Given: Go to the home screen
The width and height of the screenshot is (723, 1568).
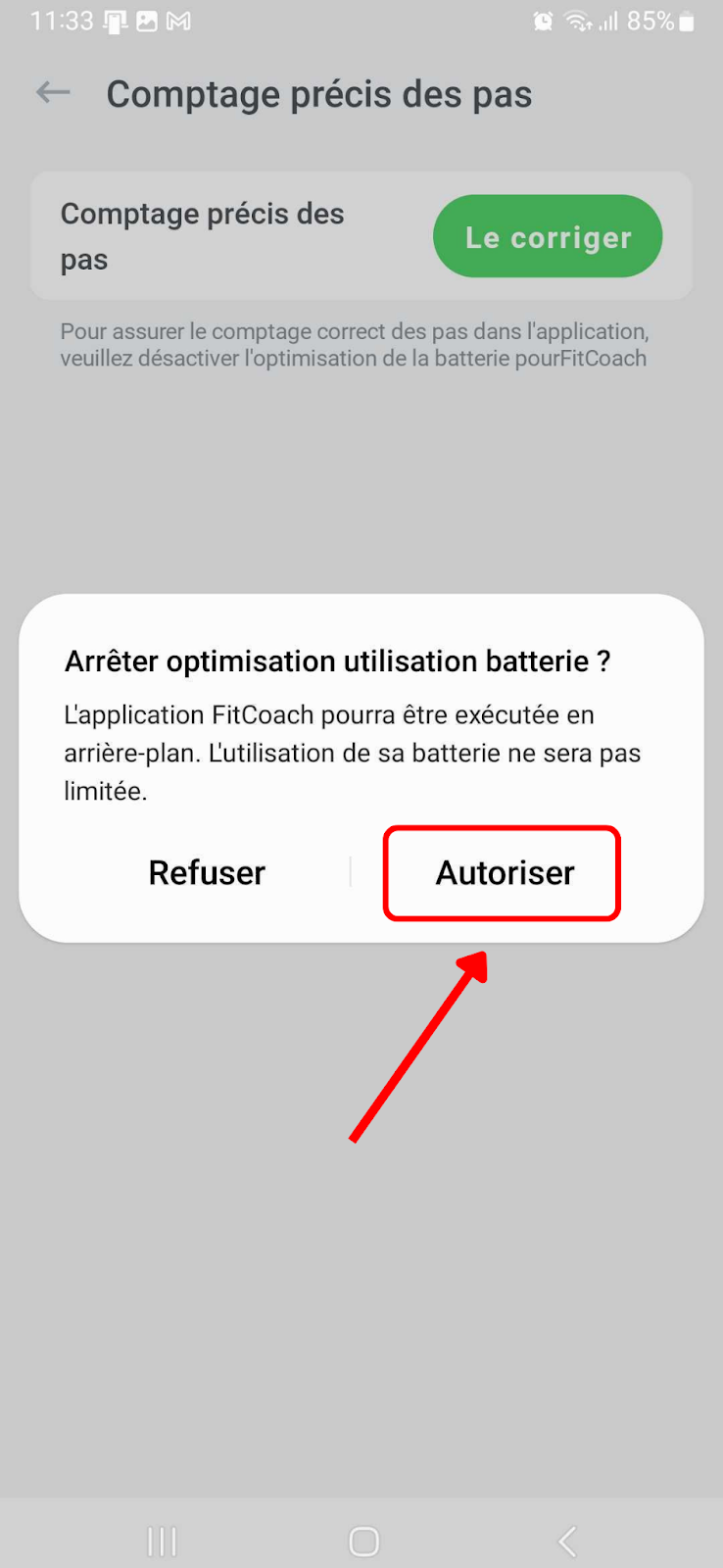Looking at the screenshot, I should [363, 1542].
